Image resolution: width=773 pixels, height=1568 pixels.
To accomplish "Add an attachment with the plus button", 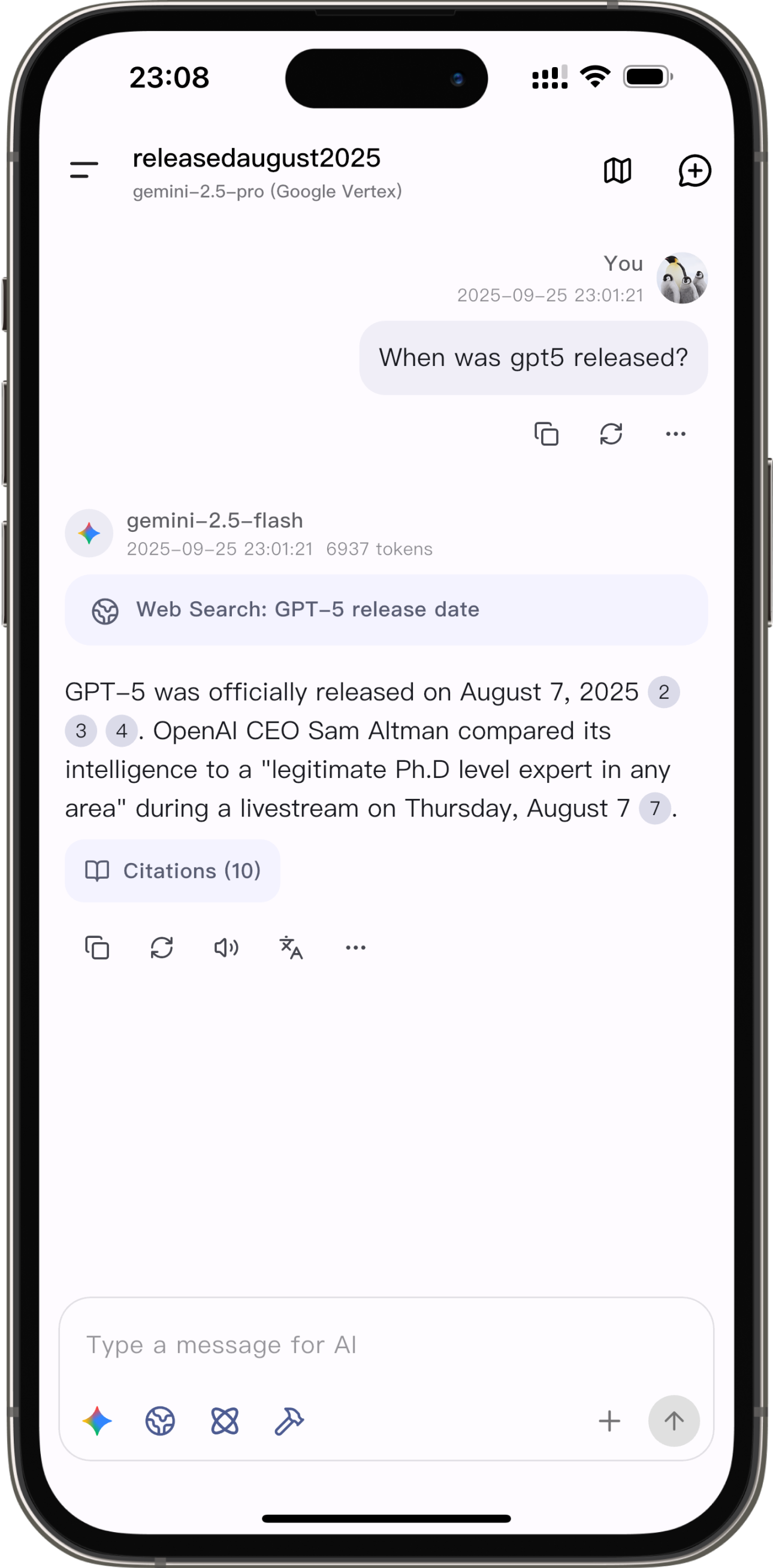I will coord(609,1421).
